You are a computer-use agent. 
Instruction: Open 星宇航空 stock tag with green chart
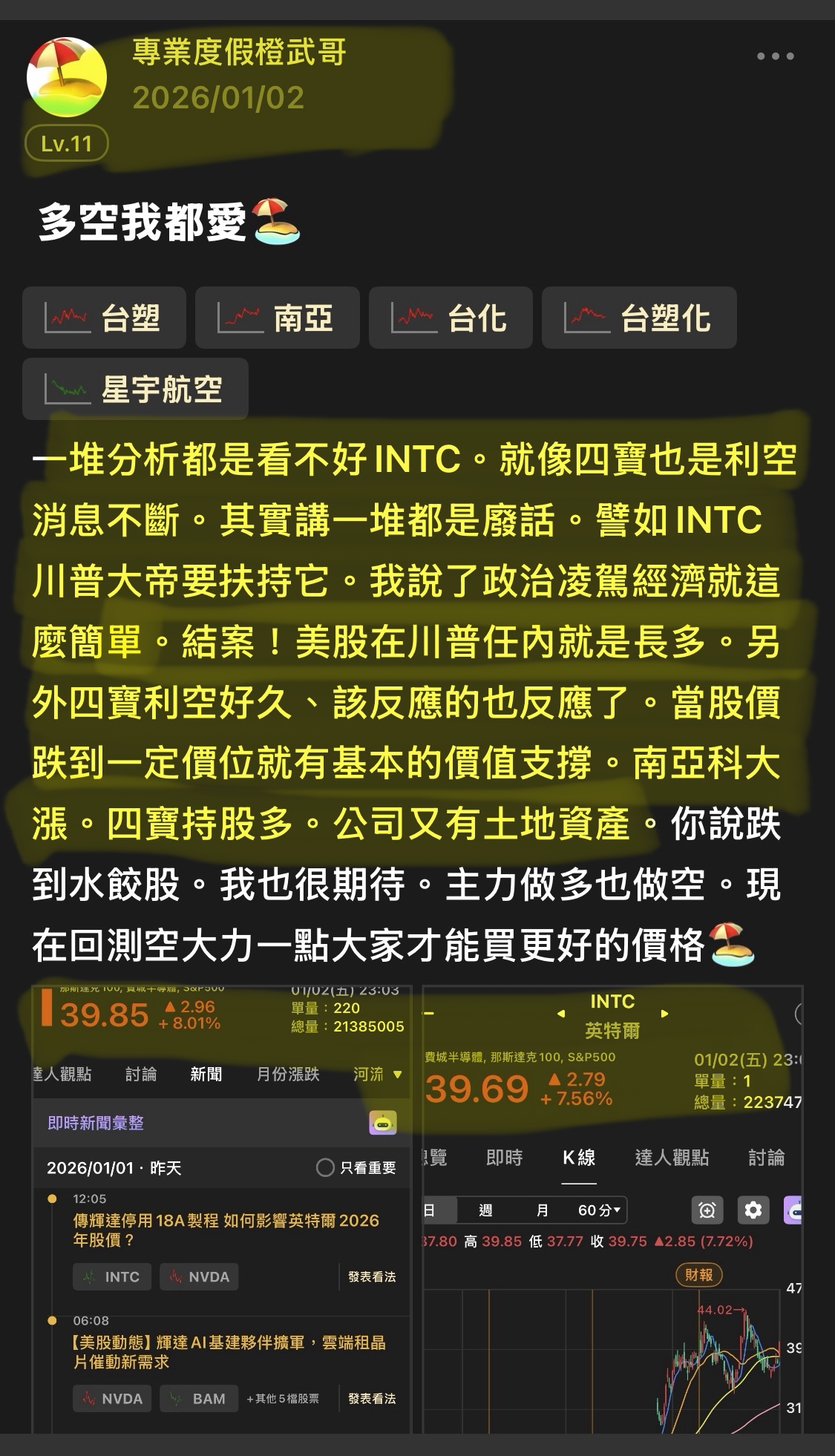[x=136, y=388]
